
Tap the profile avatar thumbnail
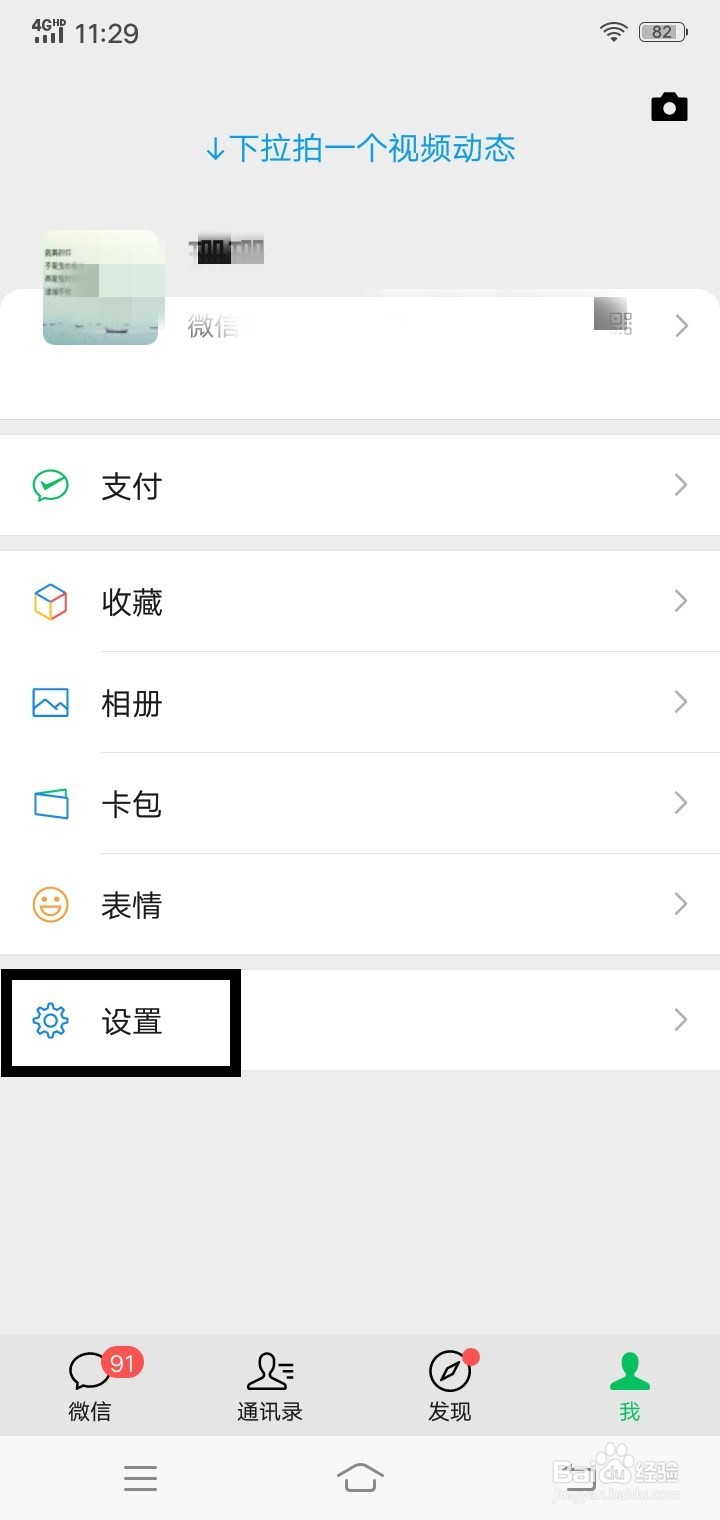click(101, 287)
